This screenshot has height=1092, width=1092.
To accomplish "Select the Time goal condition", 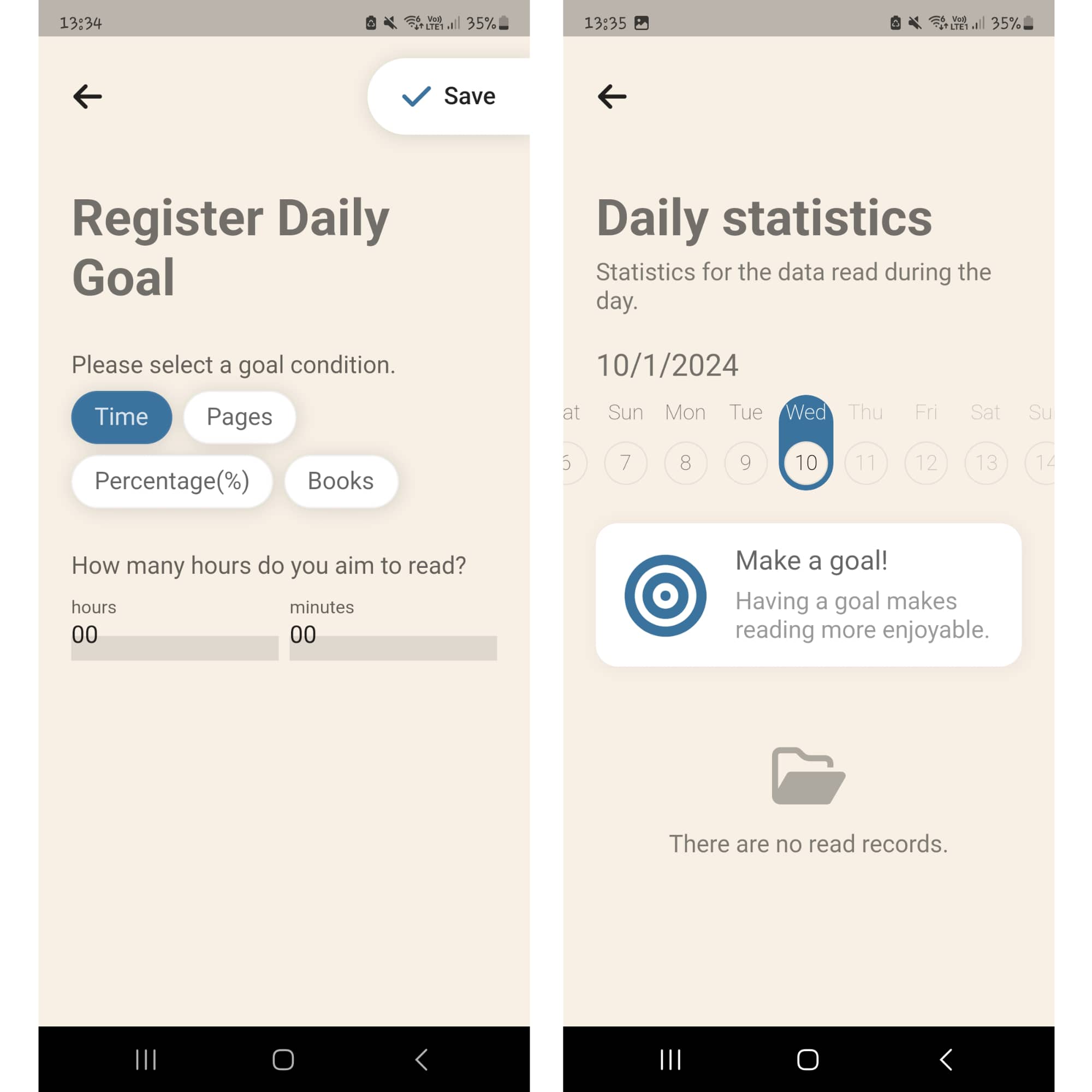I will pyautogui.click(x=122, y=417).
